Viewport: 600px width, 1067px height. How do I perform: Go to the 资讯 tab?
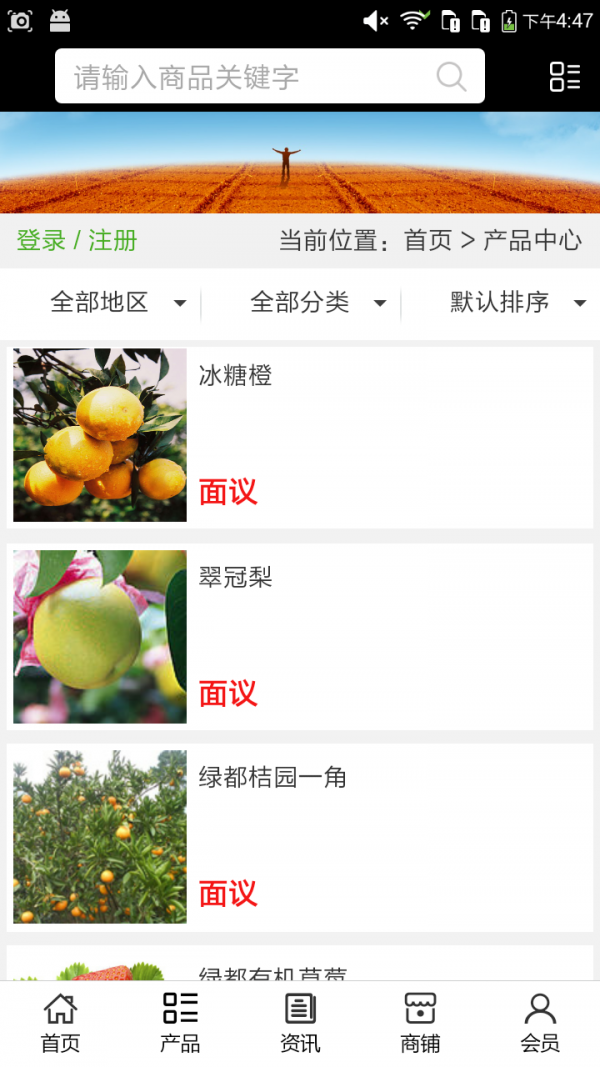(x=300, y=1023)
